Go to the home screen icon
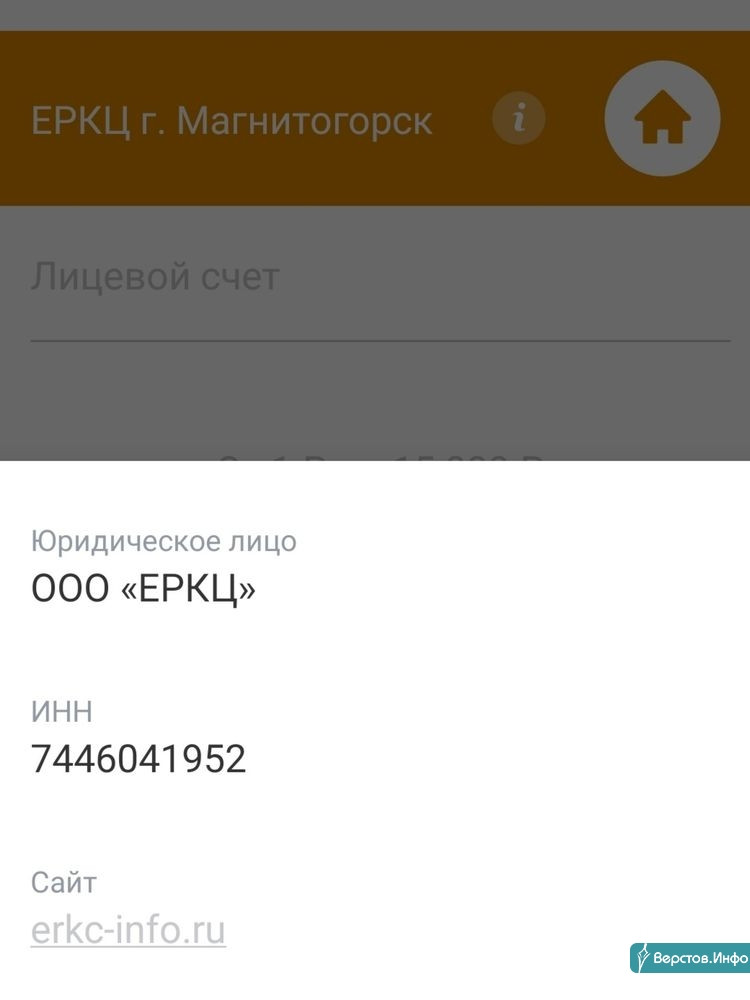This screenshot has height=1000, width=750. click(x=662, y=119)
